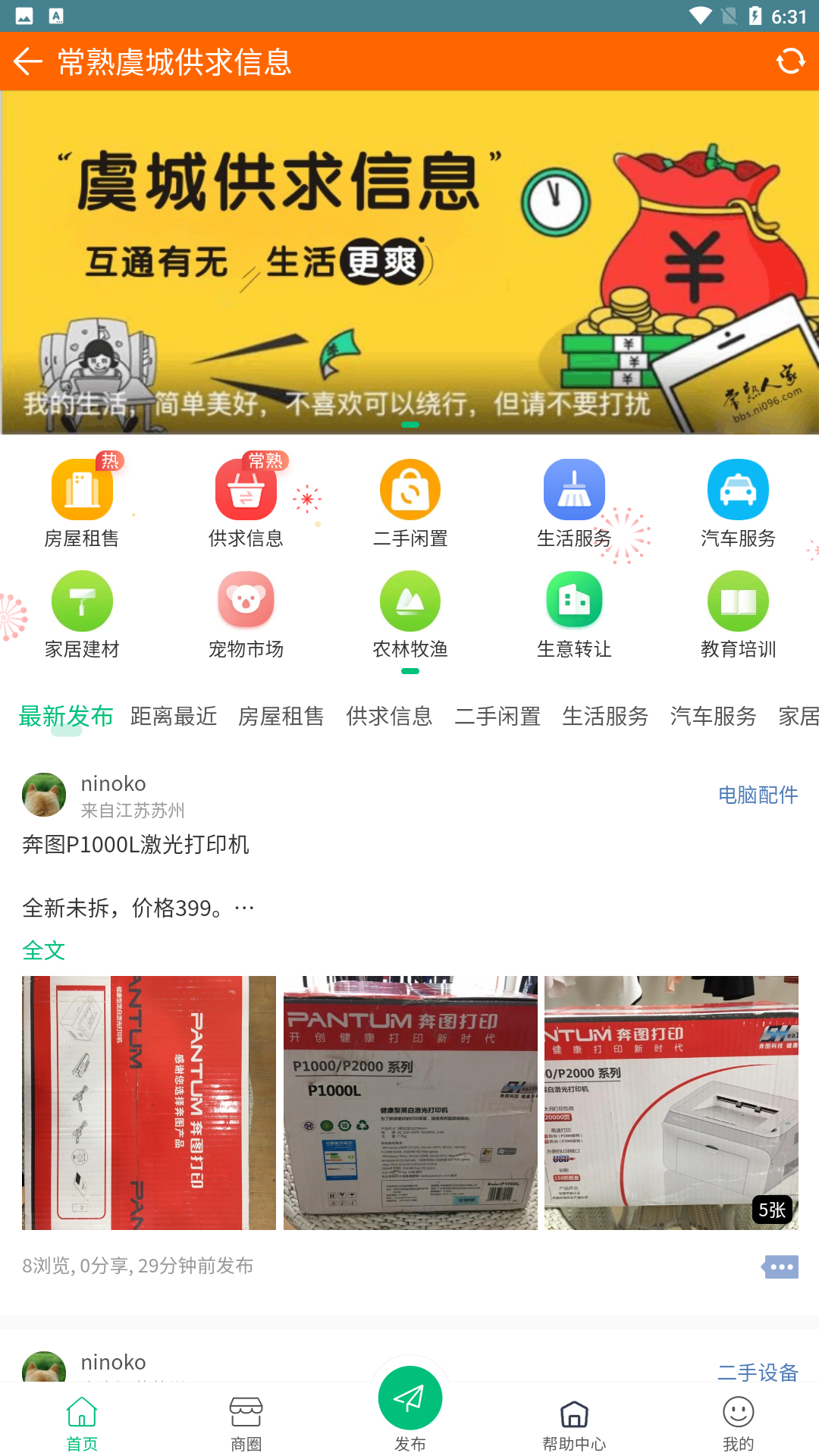Open the 房屋租售 category icon

(82, 489)
